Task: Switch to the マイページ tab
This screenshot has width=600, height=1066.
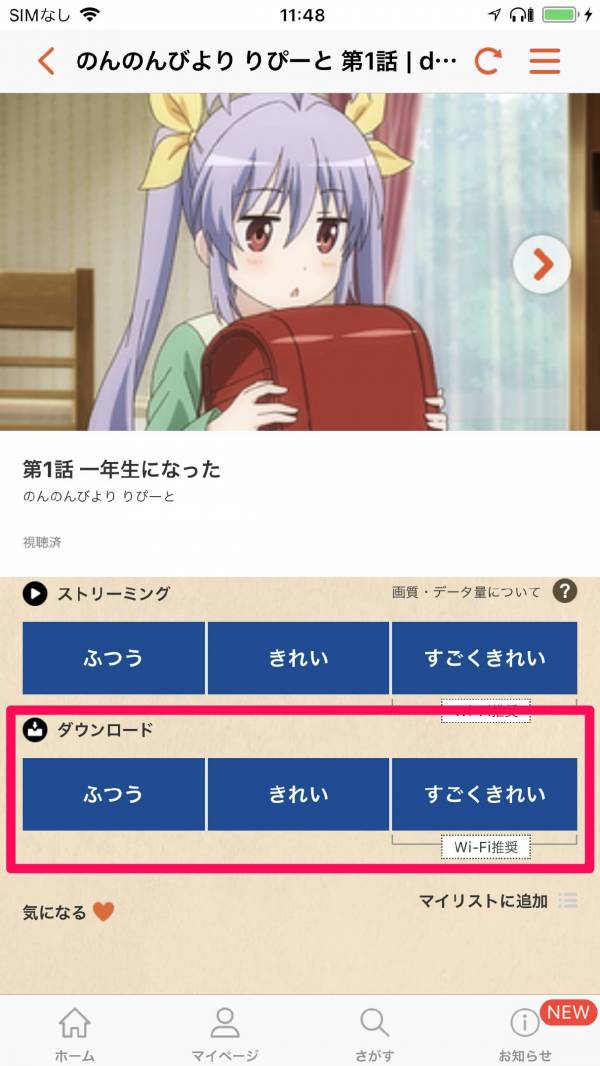Action: 225,1033
